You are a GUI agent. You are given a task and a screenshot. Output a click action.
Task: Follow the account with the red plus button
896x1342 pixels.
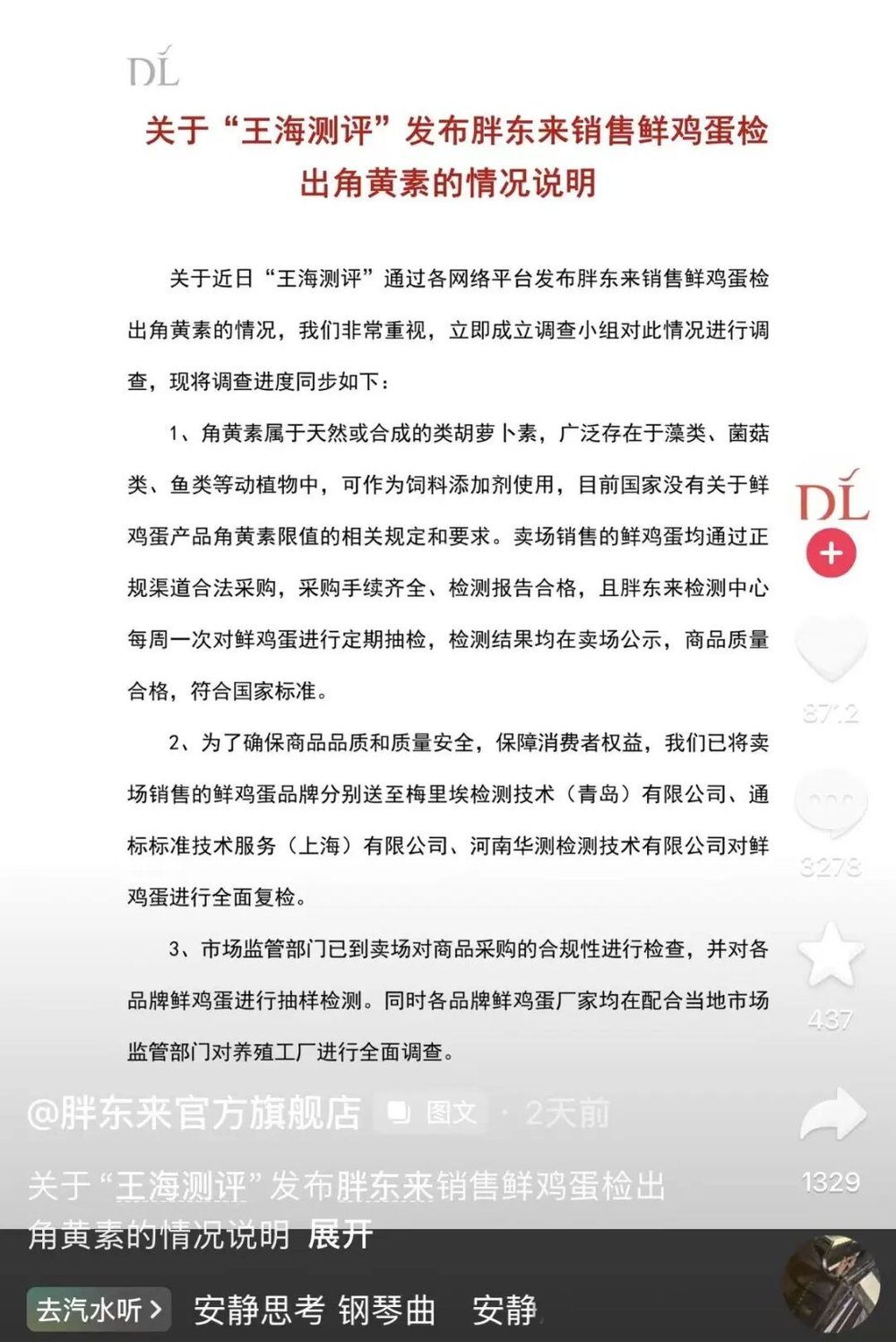(x=831, y=553)
